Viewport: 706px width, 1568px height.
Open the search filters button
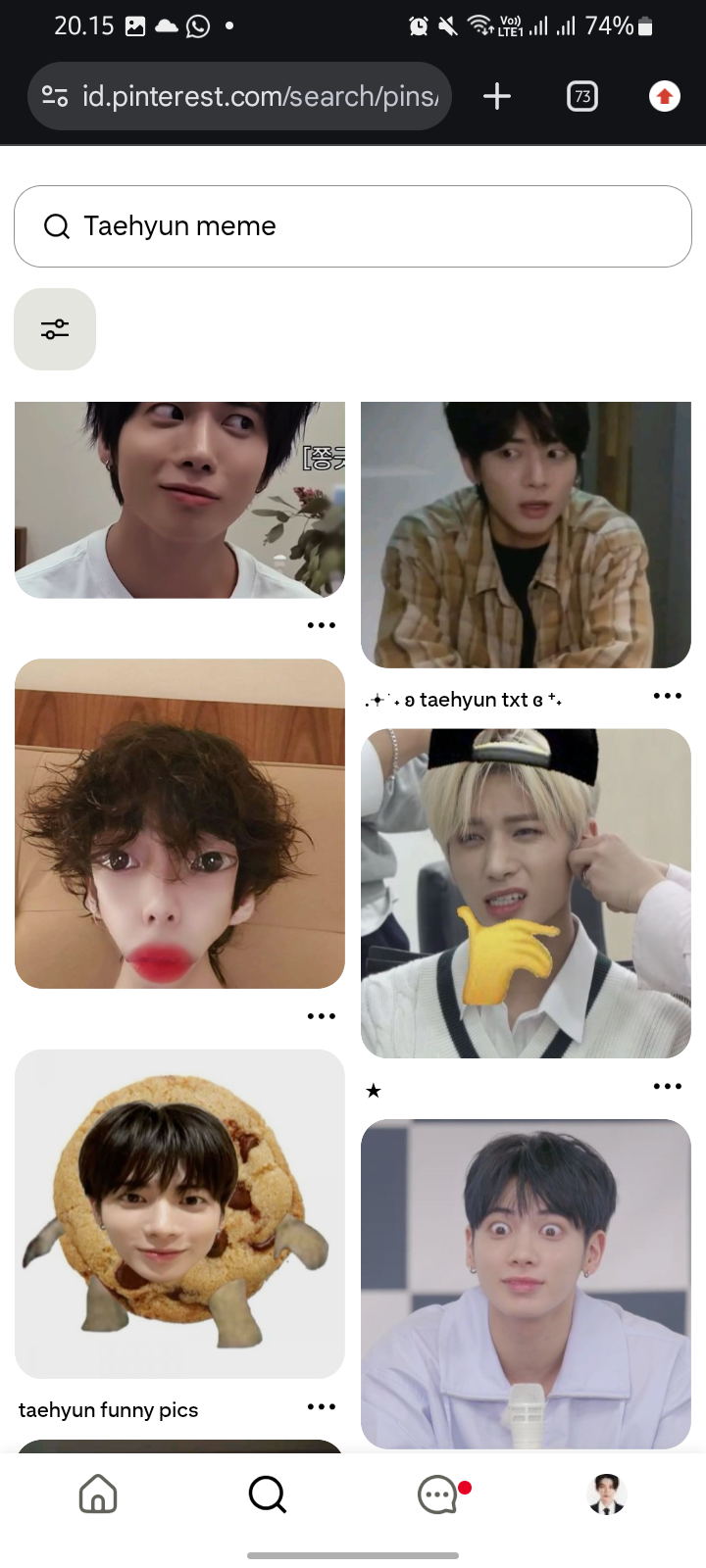(x=55, y=329)
